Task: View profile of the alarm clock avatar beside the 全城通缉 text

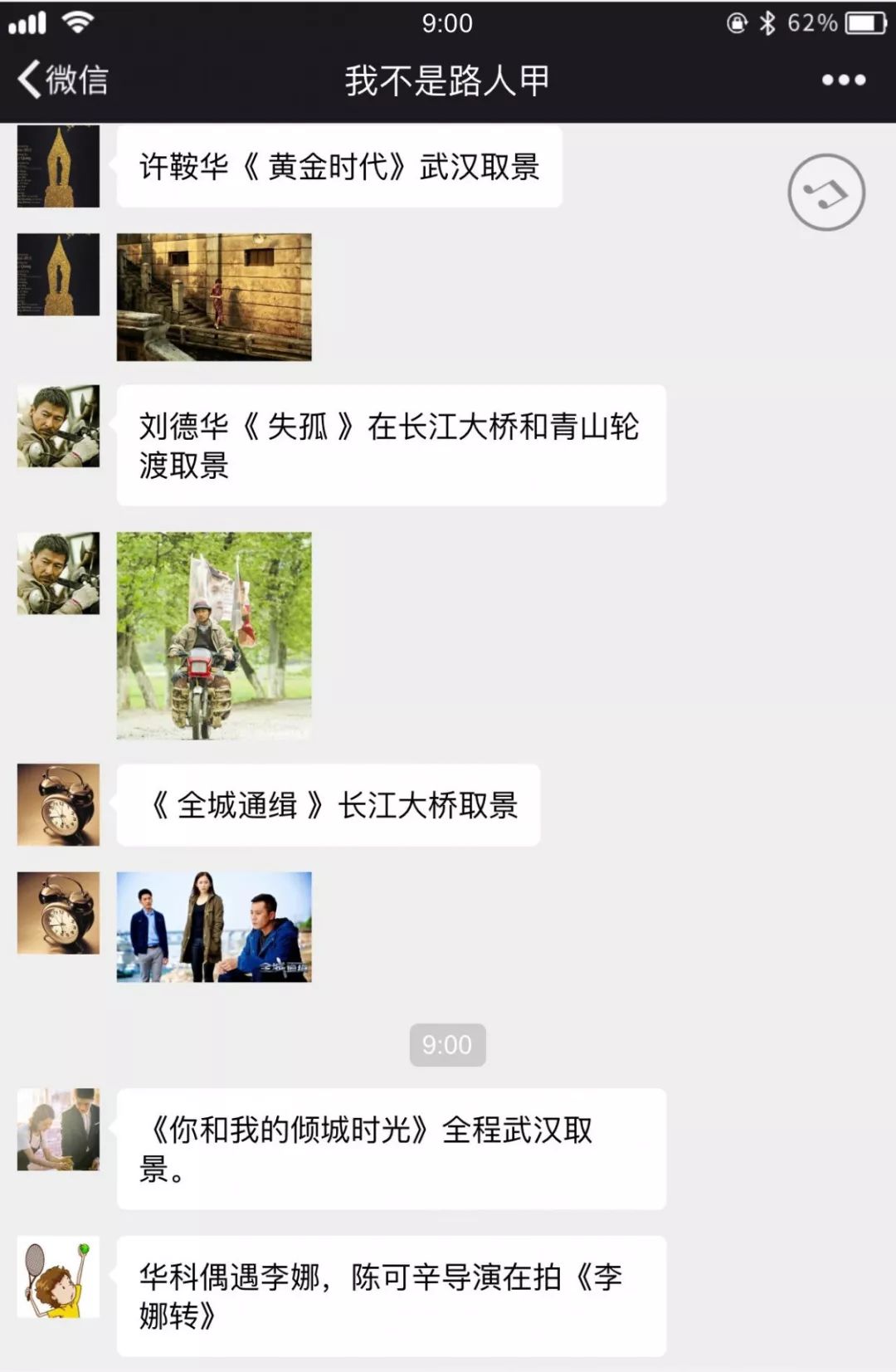Action: click(x=58, y=804)
